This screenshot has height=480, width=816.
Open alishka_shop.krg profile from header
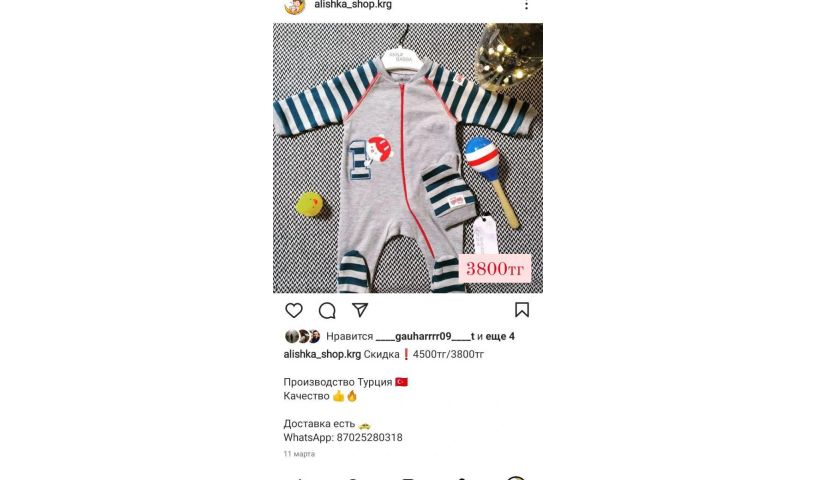[x=352, y=5]
